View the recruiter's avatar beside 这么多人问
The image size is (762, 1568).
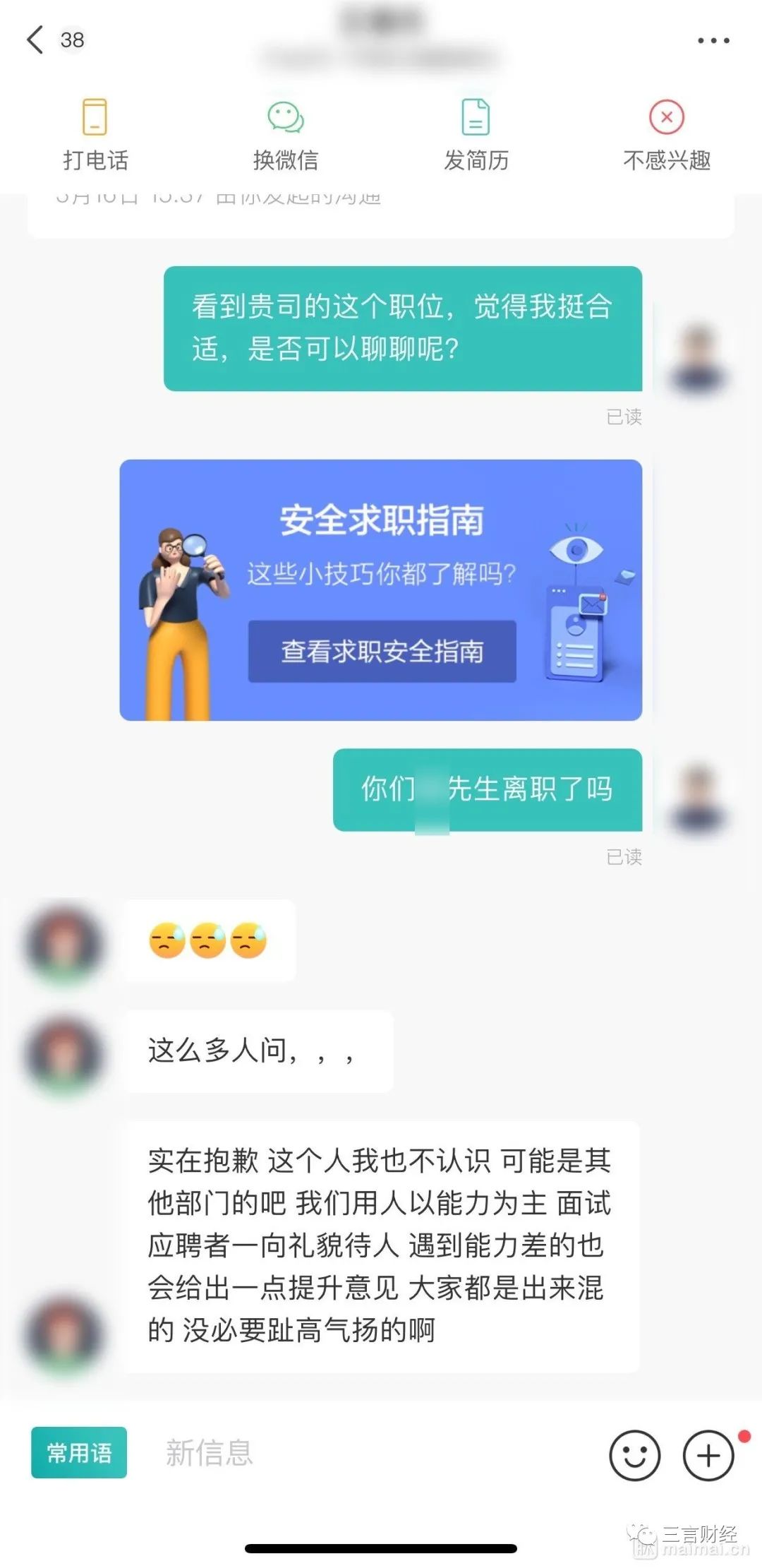tap(64, 1054)
